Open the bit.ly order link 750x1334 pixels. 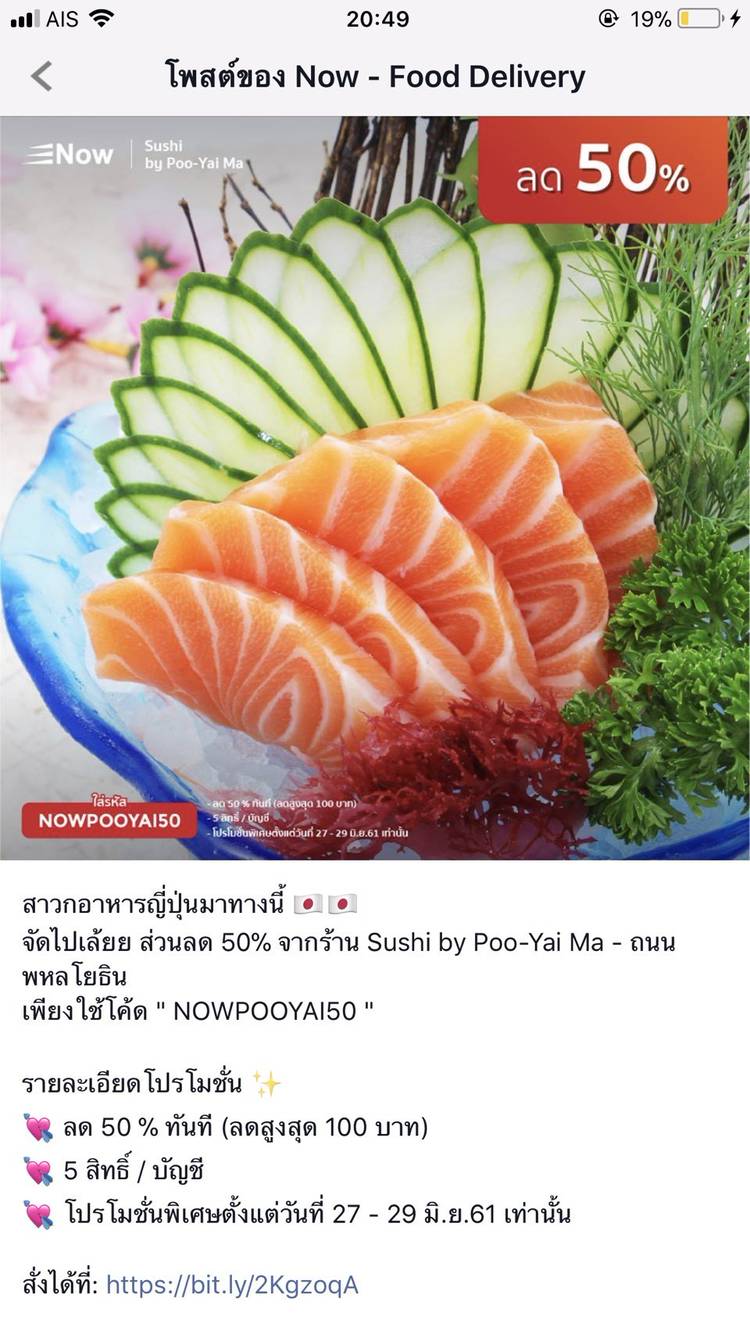tap(232, 1284)
